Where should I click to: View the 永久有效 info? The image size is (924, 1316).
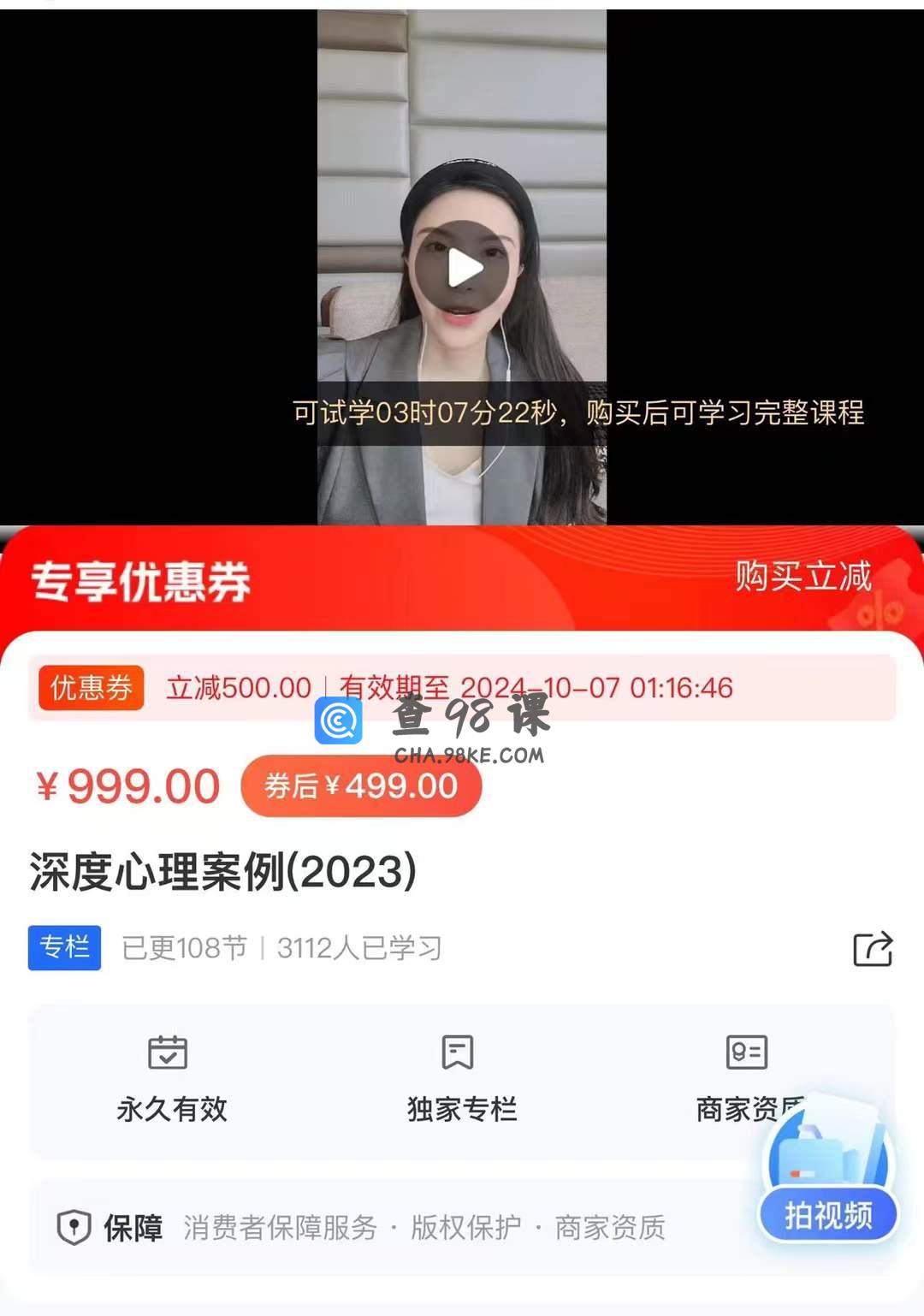point(172,1080)
